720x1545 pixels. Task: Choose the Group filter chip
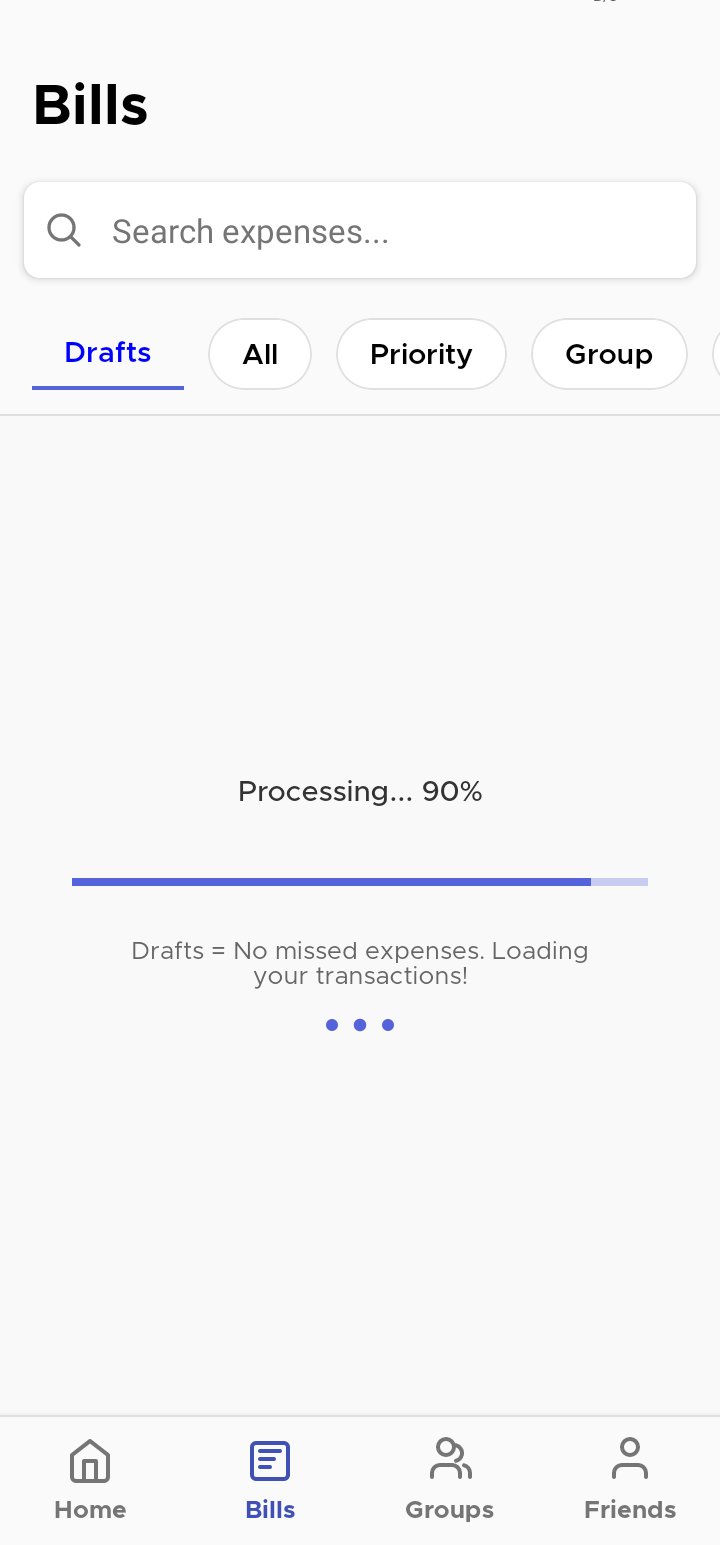pyautogui.click(x=608, y=354)
